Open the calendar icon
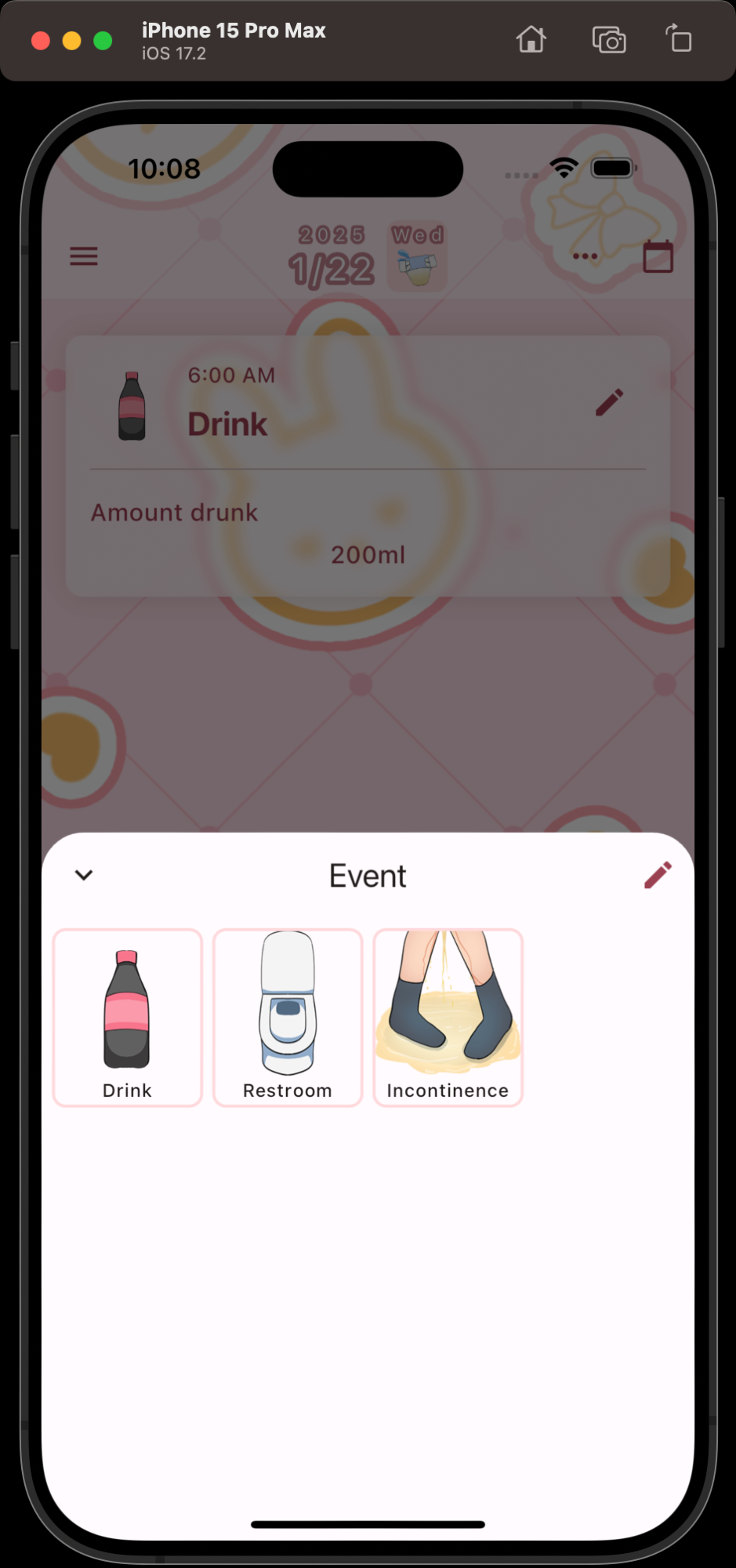The height and width of the screenshot is (1568, 736). click(x=658, y=257)
